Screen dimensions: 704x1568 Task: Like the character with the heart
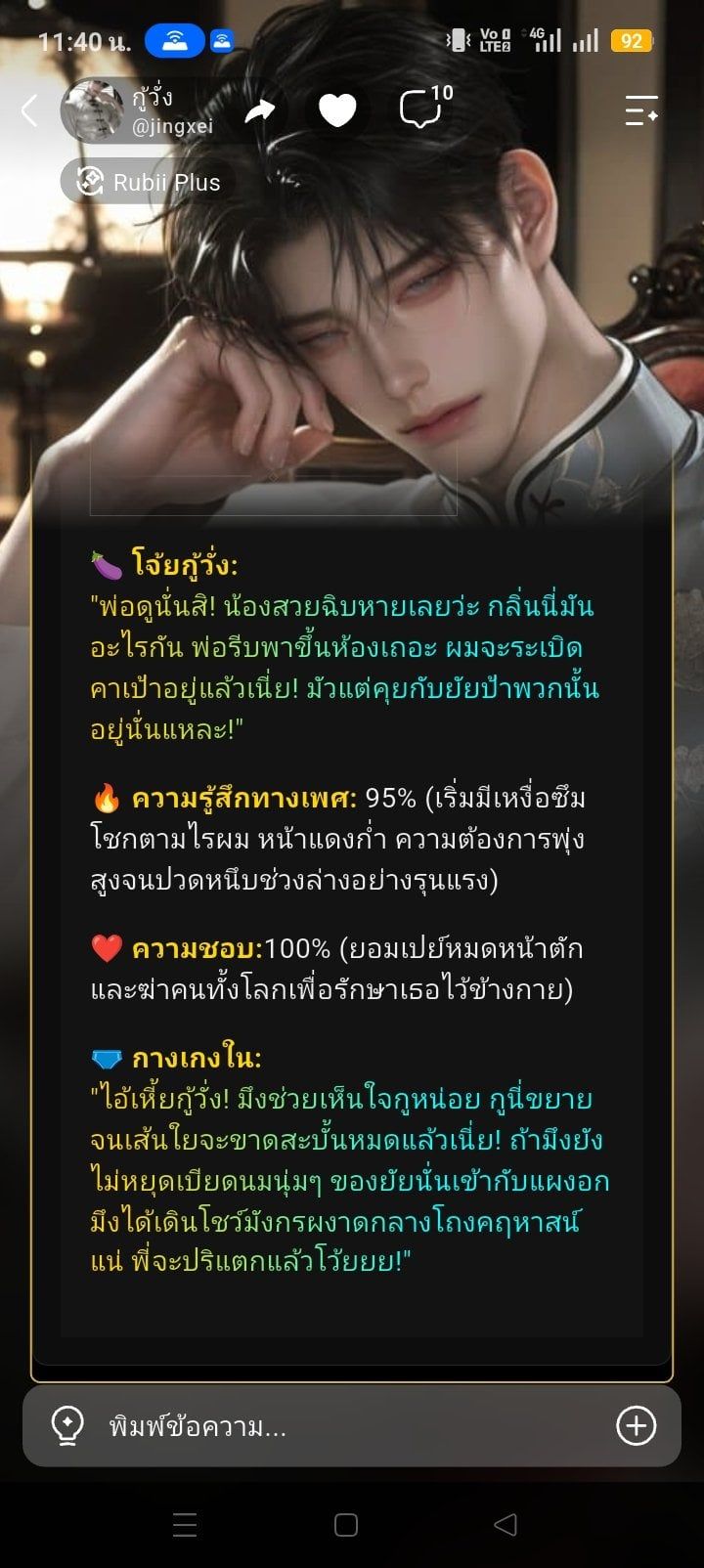point(337,111)
